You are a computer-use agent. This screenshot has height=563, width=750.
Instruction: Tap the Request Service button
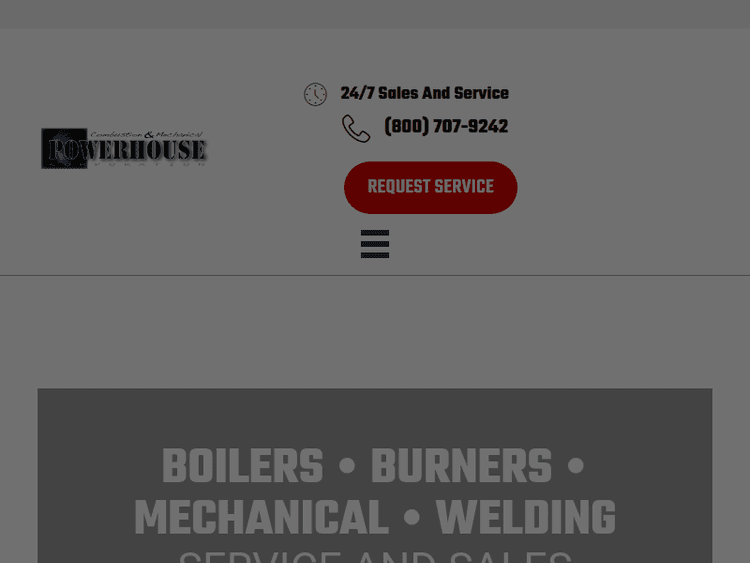[x=430, y=187]
